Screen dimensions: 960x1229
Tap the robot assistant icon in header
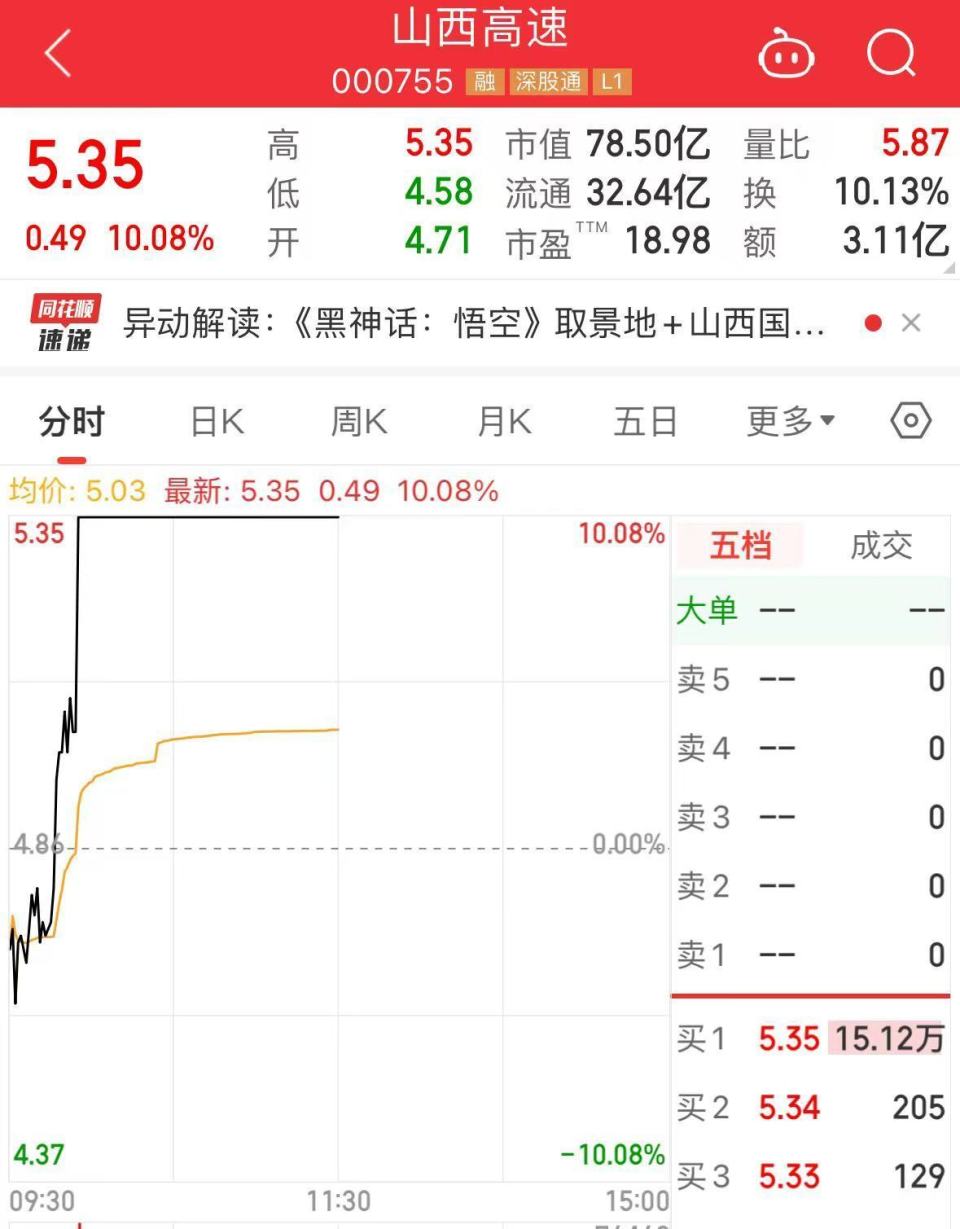pyautogui.click(x=786, y=54)
